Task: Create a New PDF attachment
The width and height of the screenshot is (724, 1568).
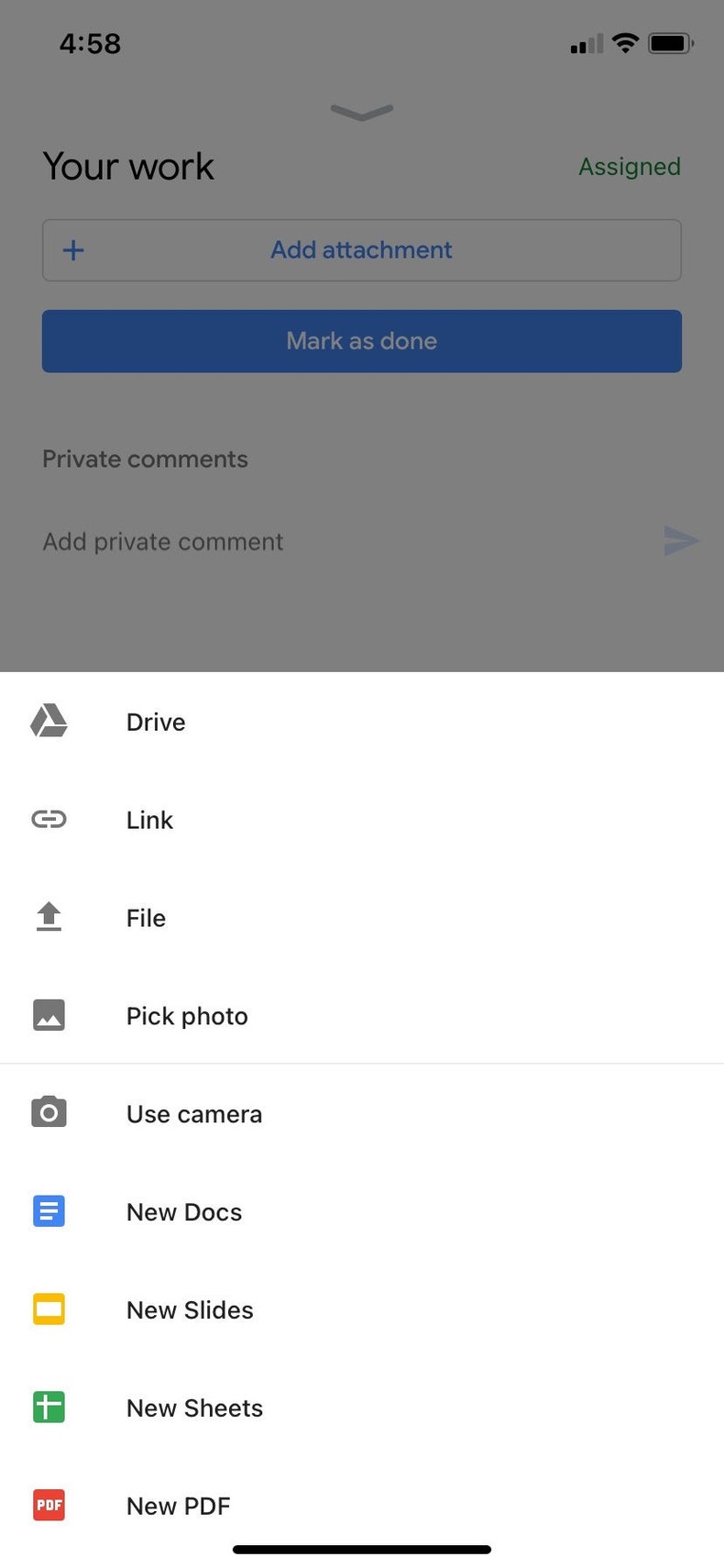Action: (178, 1506)
